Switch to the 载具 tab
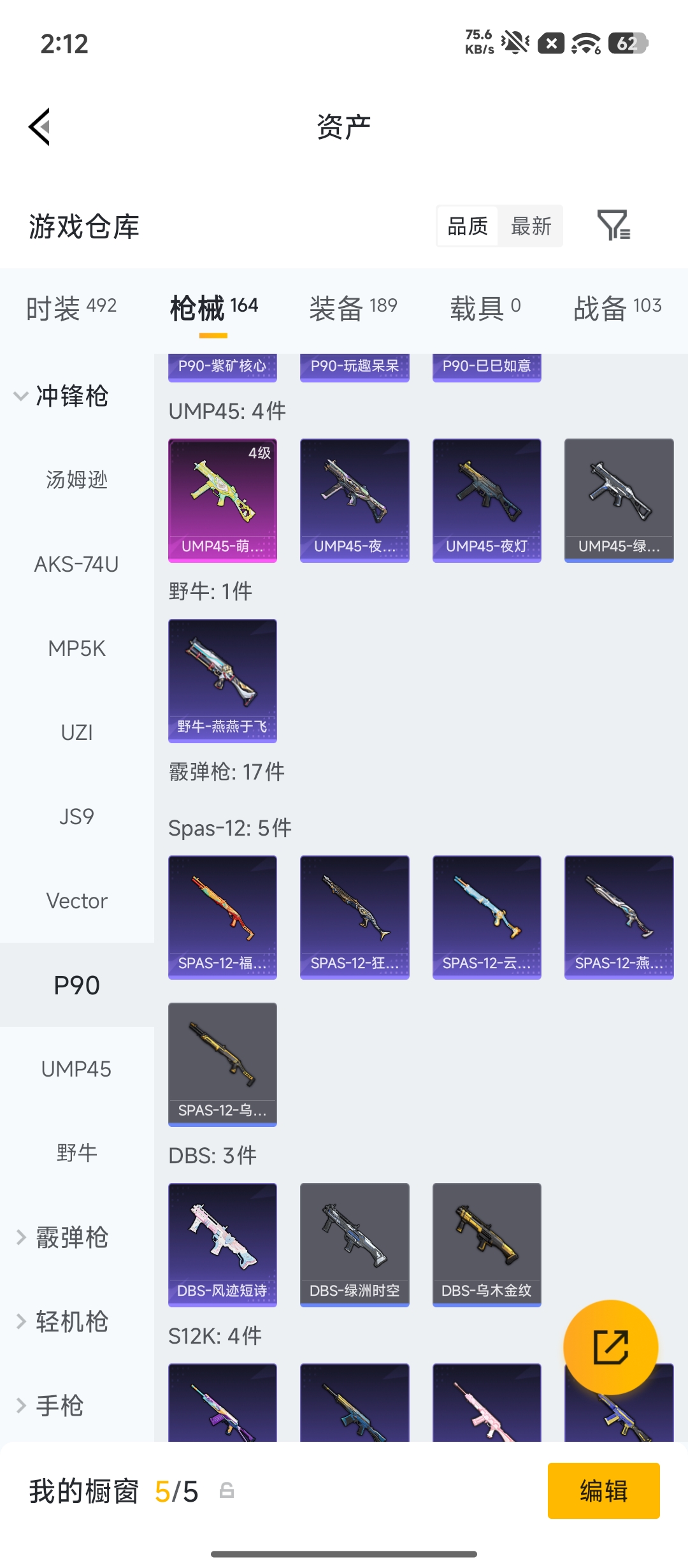The height and width of the screenshot is (1568, 688). click(485, 309)
